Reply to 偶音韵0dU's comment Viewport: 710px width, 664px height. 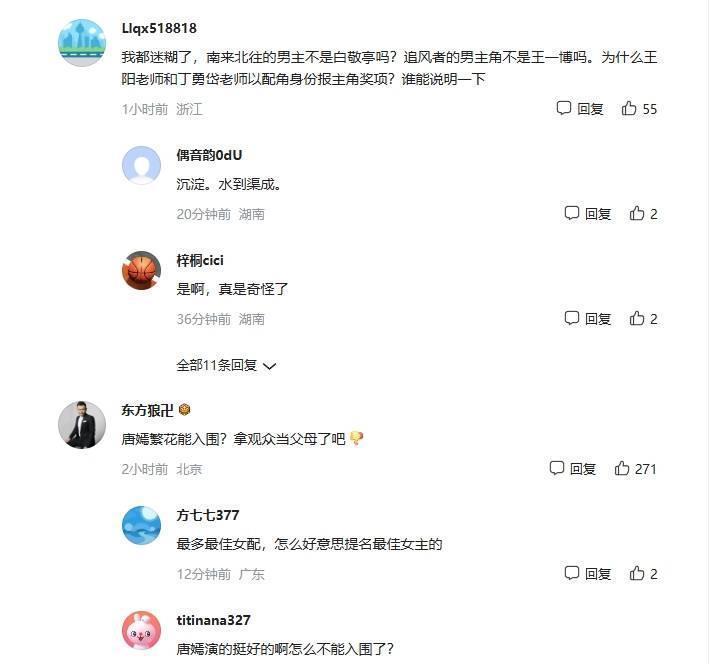tap(588, 214)
